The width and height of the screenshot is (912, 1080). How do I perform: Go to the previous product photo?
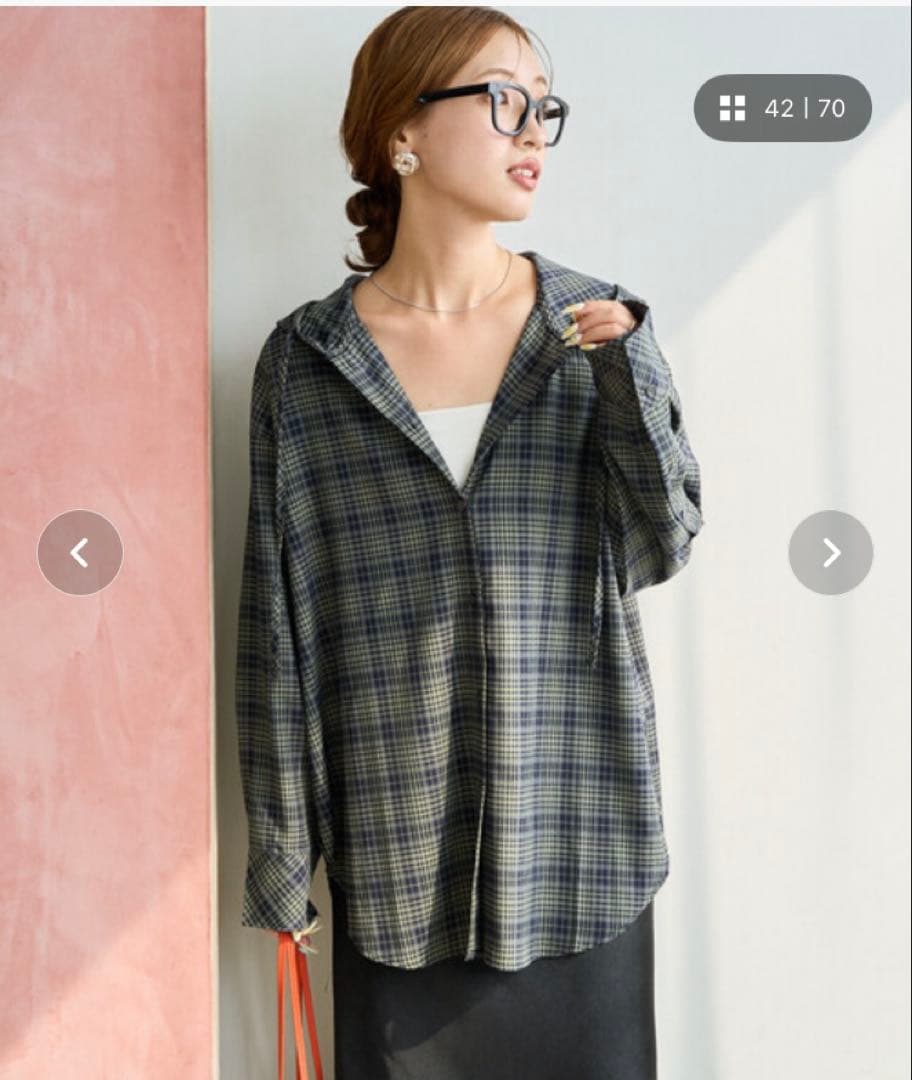pos(80,552)
